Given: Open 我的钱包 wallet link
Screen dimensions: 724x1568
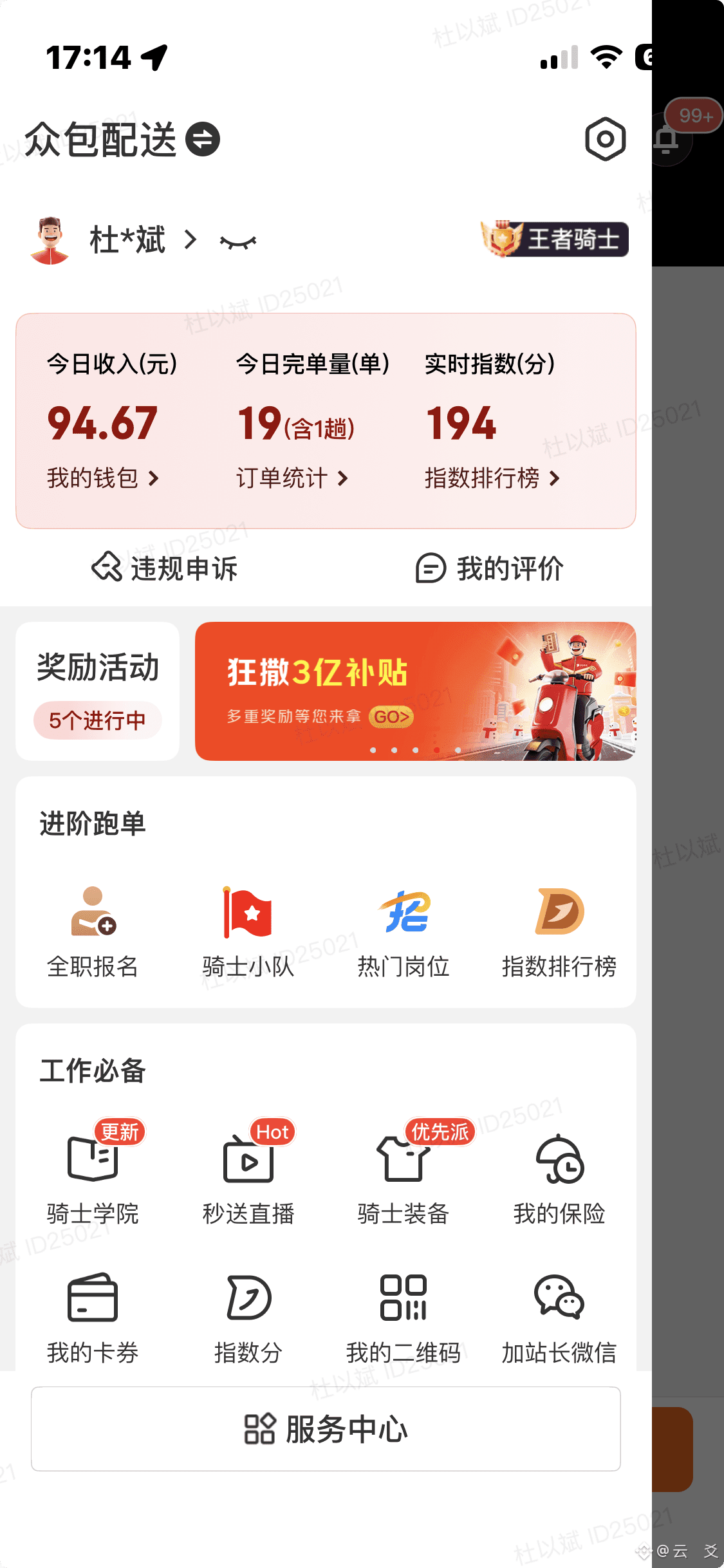Looking at the screenshot, I should (103, 478).
